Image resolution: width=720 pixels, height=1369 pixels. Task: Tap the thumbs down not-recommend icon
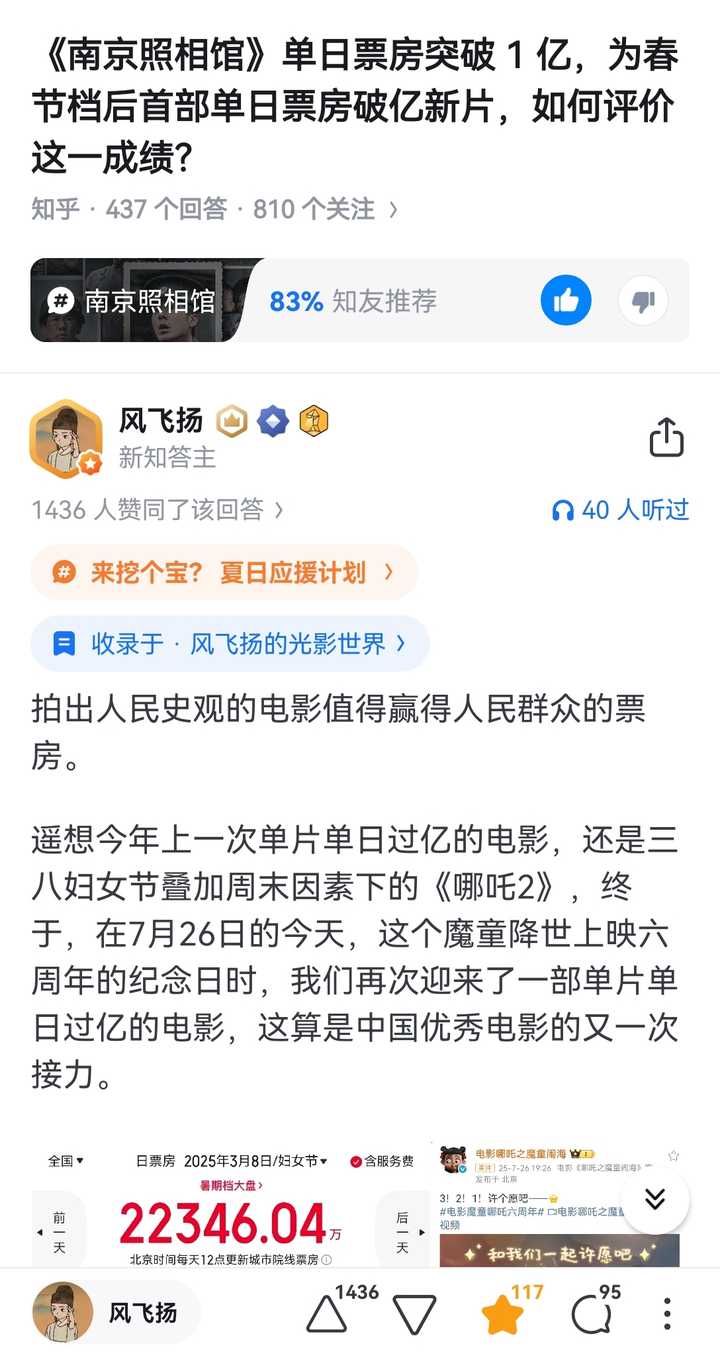(x=643, y=301)
